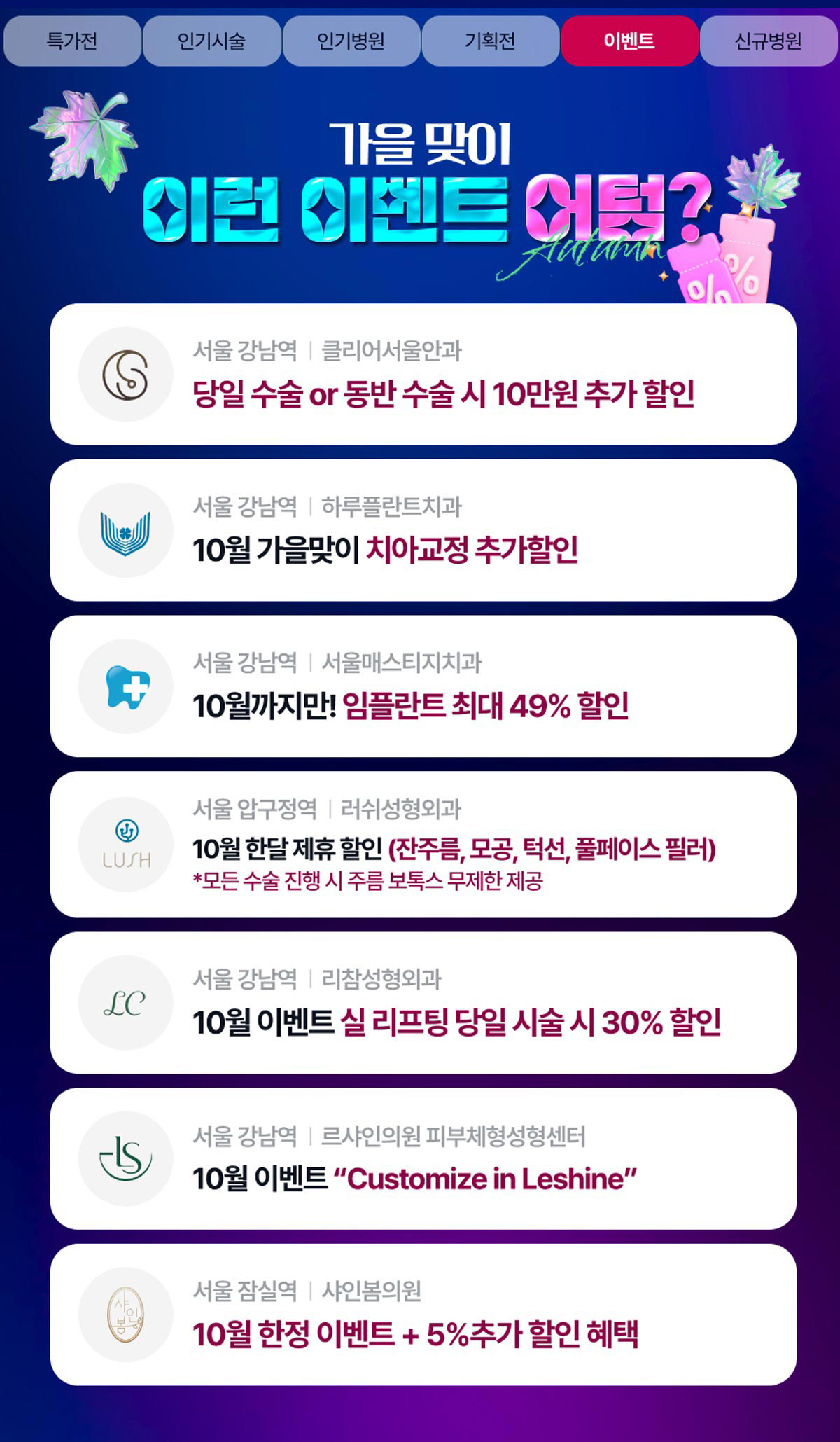Screen dimensions: 840x1442
Task: Select the 인기병원 tab
Action: click(351, 41)
